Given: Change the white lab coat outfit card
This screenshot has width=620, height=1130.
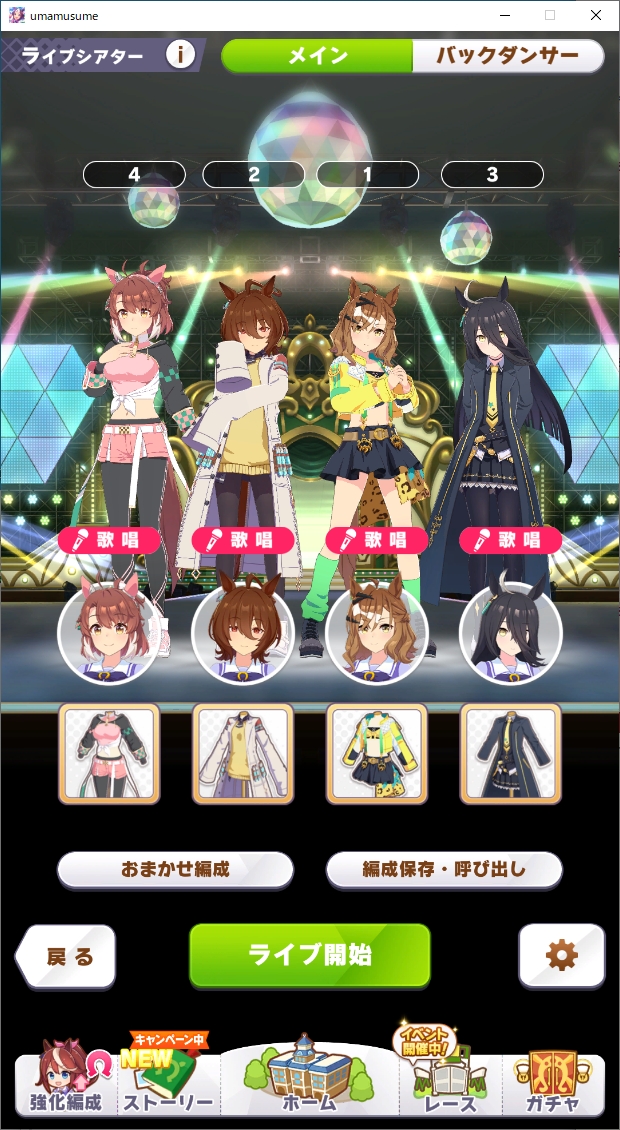Looking at the screenshot, I should pos(243,753).
